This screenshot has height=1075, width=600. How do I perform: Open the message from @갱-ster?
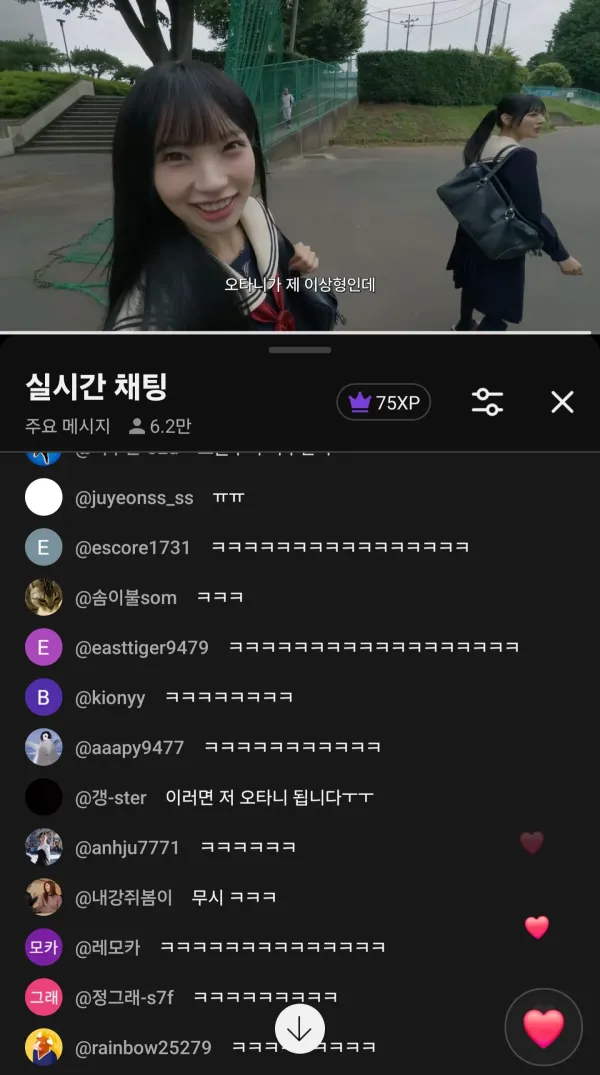(x=300, y=797)
